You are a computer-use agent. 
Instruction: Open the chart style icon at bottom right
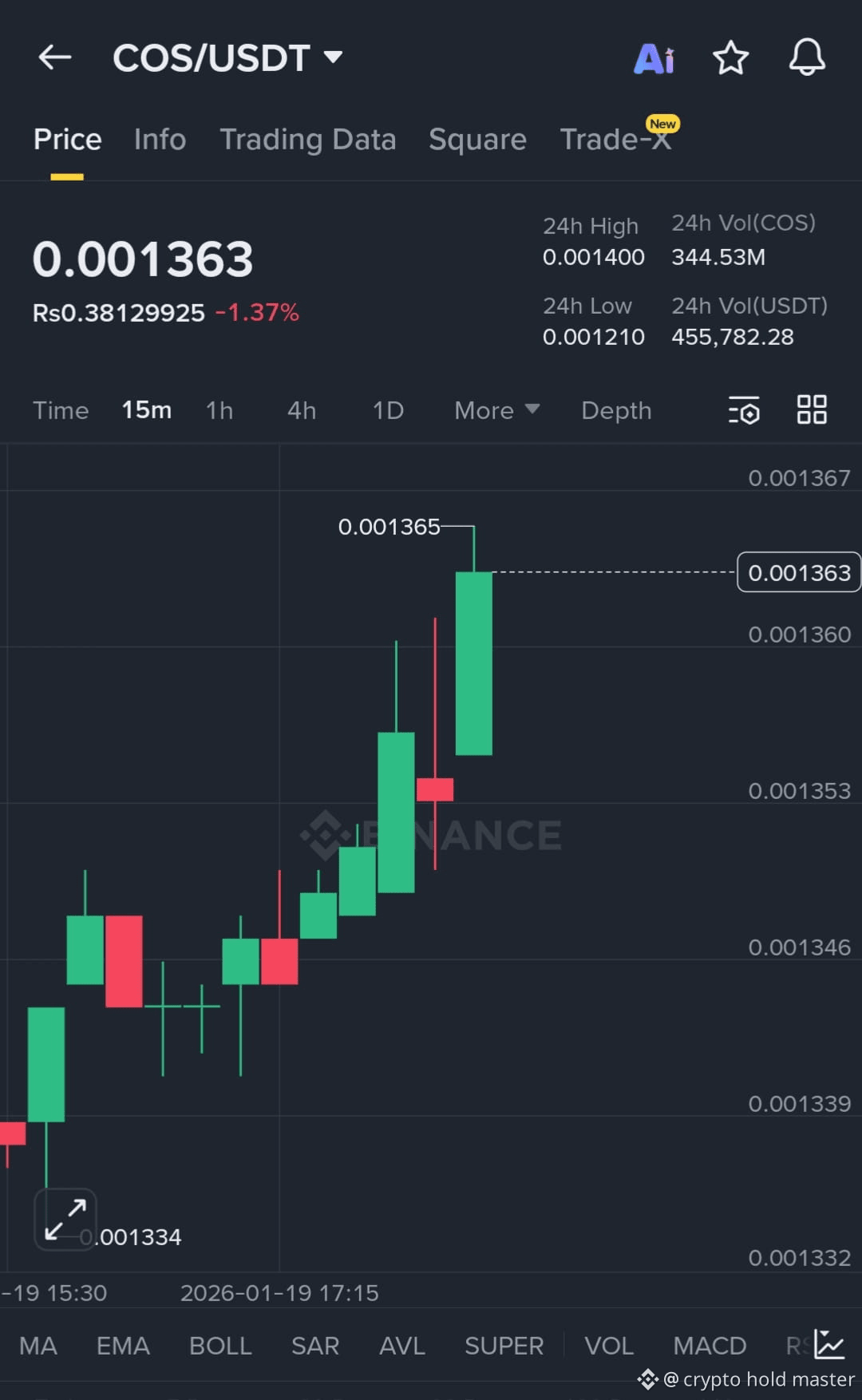click(828, 1346)
